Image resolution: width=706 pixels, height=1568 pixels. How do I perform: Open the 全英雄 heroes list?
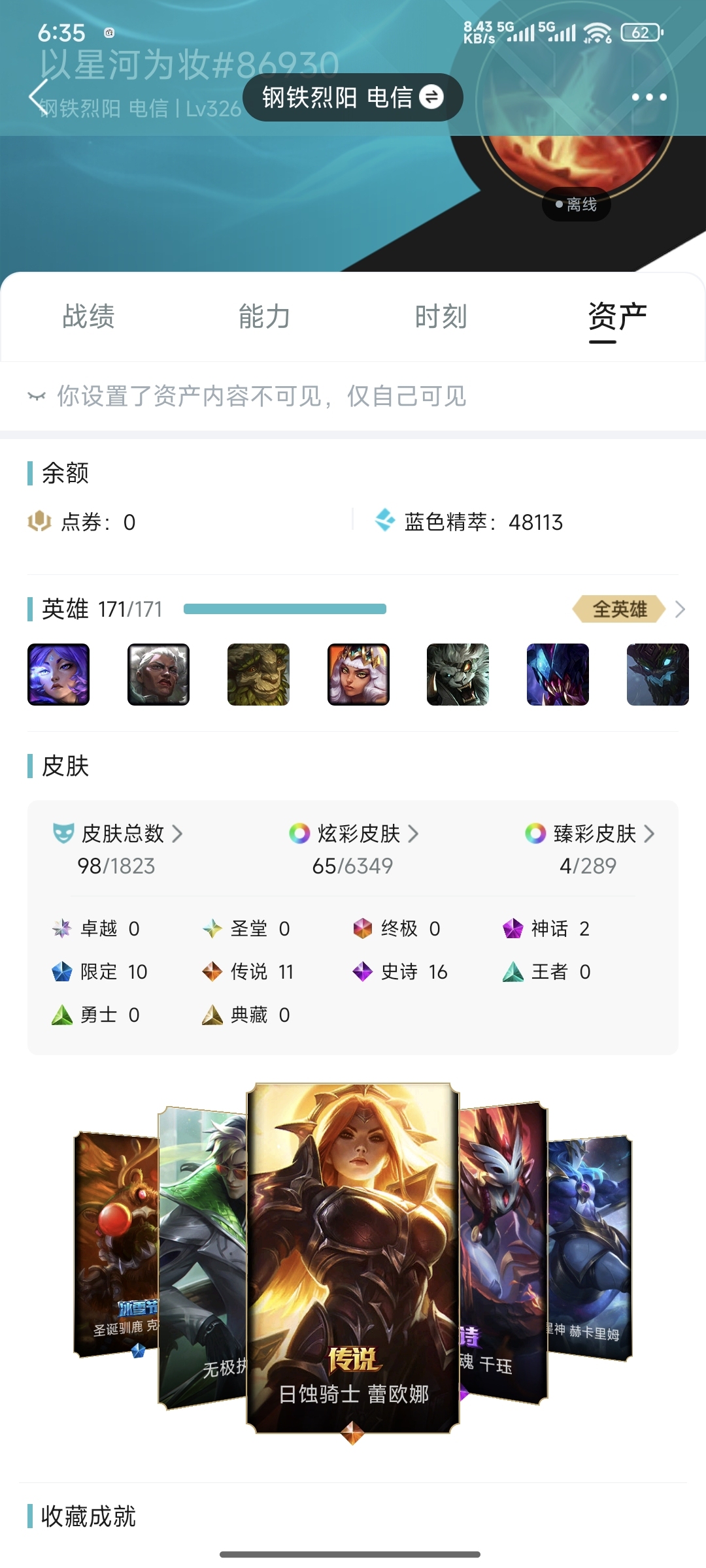(628, 609)
